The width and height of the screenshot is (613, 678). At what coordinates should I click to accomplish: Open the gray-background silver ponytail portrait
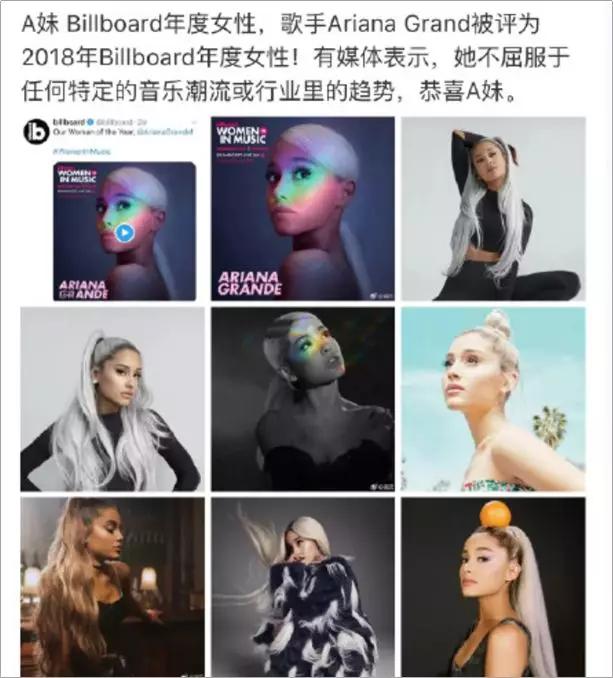[x=112, y=399]
